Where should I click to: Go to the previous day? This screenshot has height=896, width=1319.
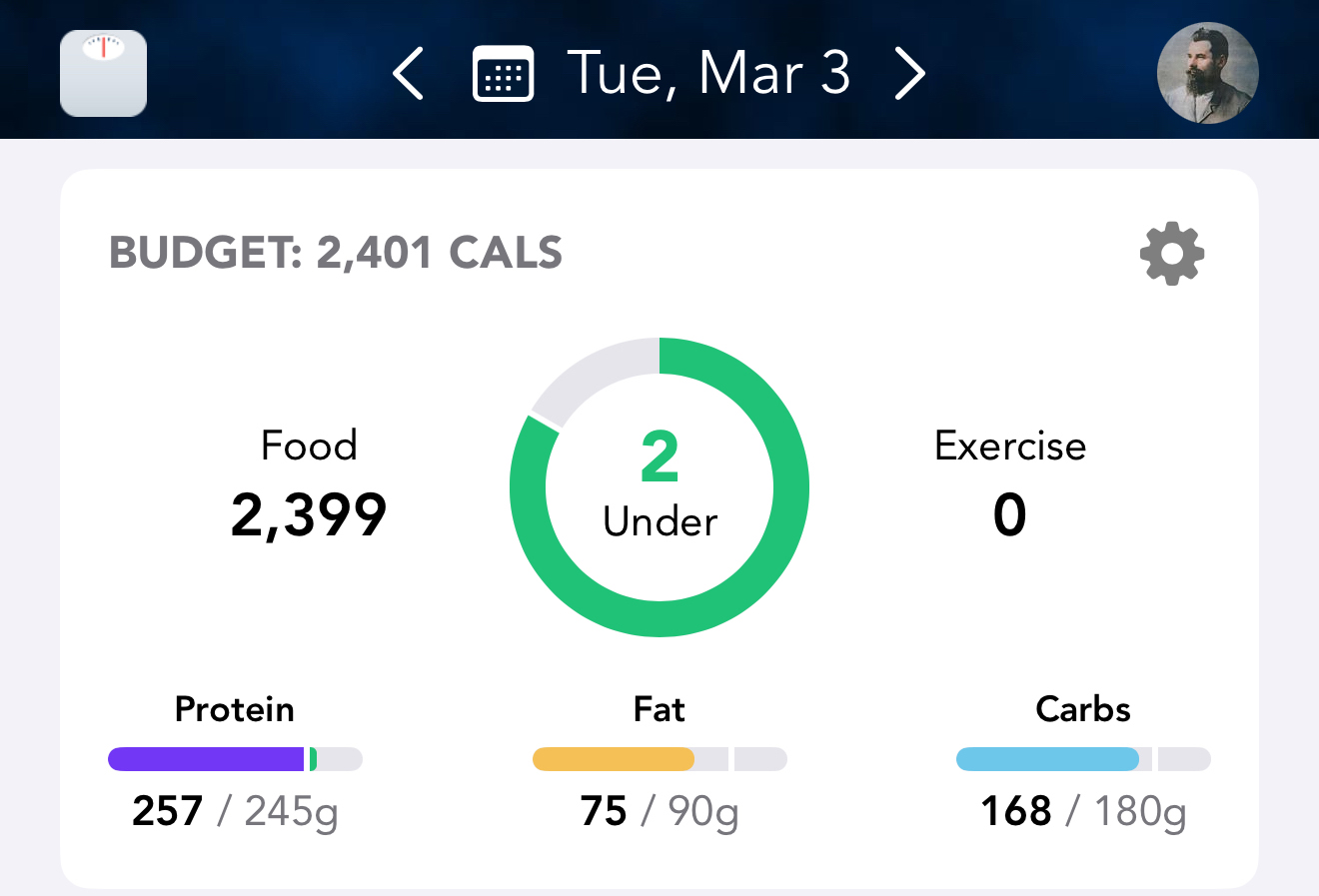point(409,73)
